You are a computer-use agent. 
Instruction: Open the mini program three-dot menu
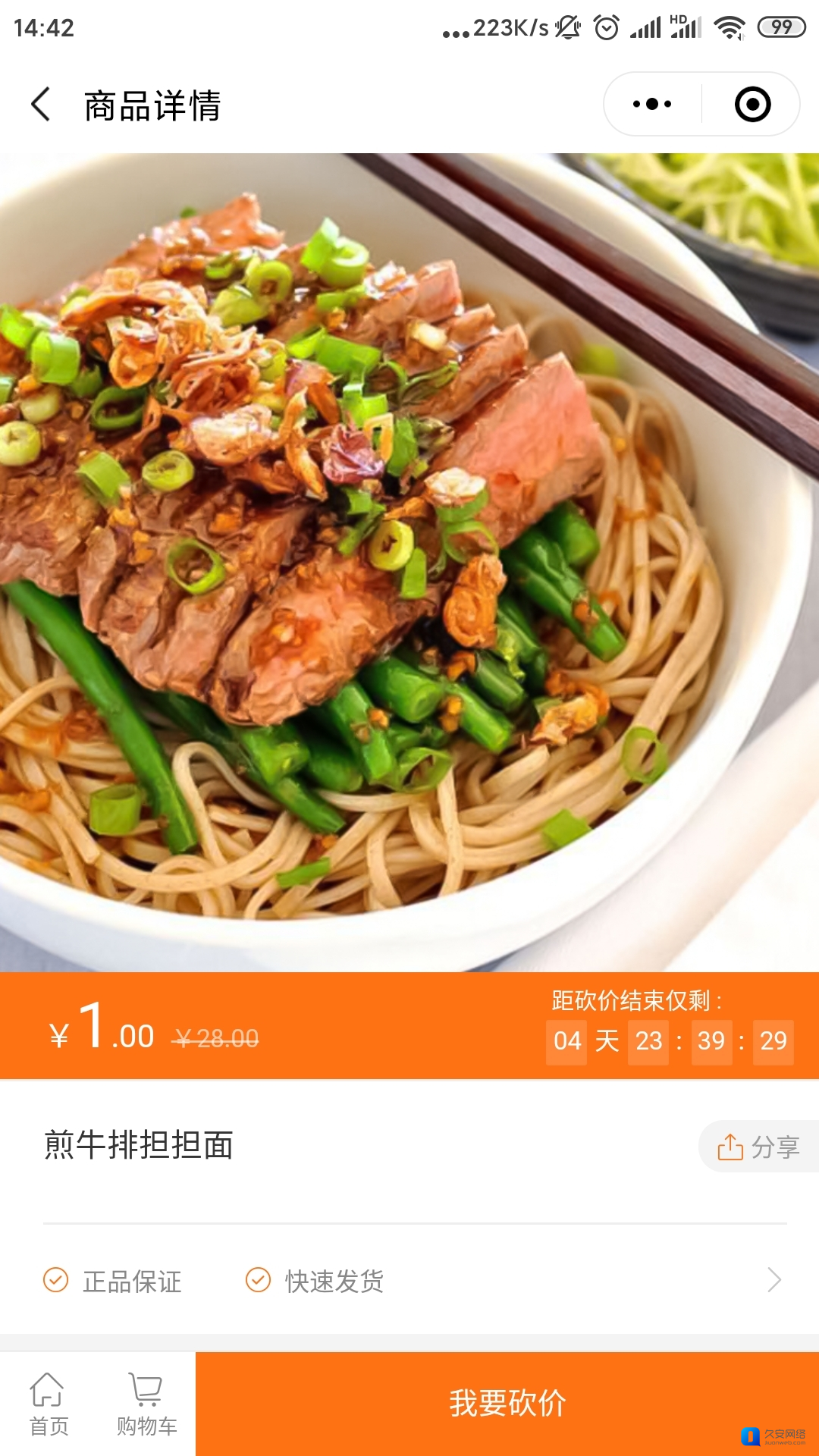(652, 105)
